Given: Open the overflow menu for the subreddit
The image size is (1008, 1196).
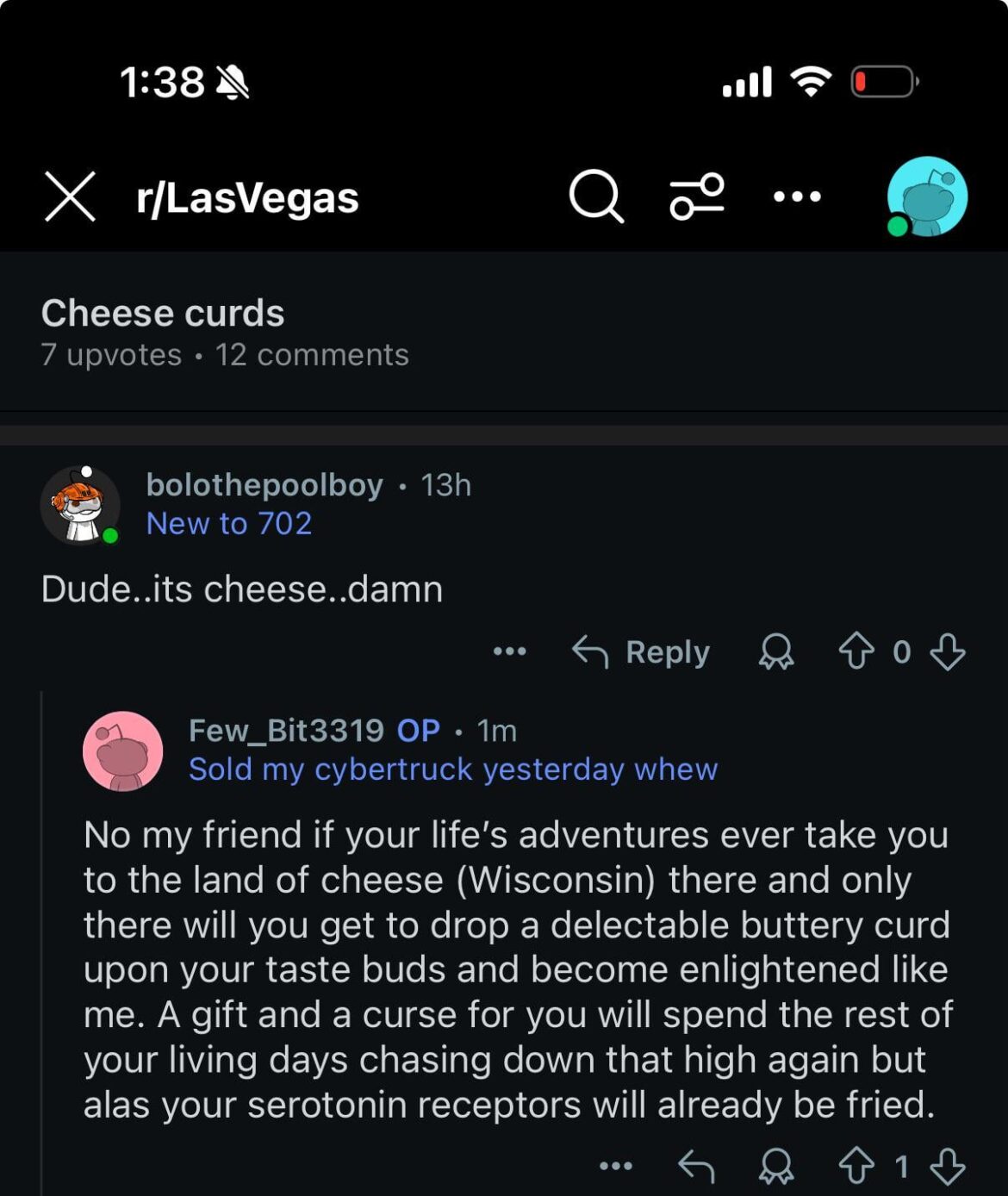Looking at the screenshot, I should (795, 196).
